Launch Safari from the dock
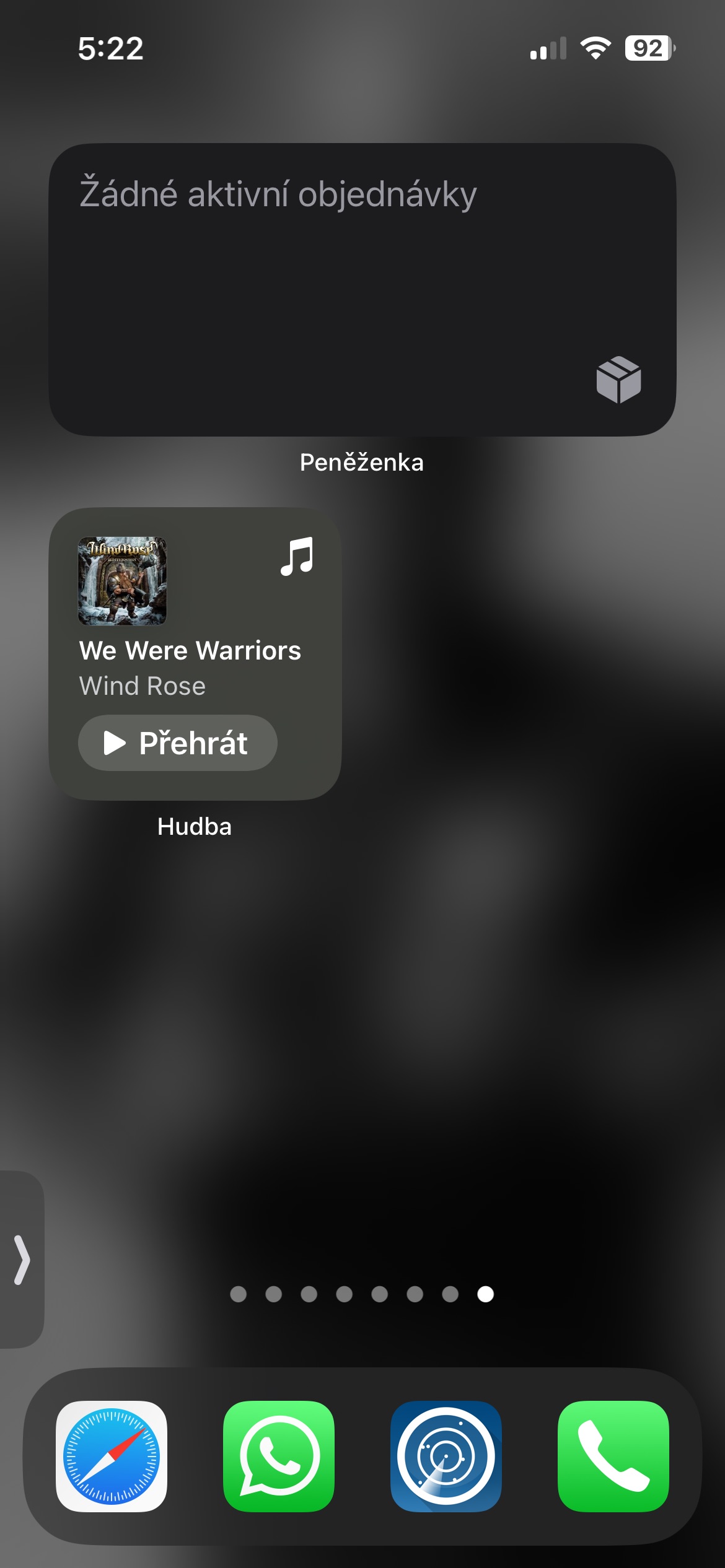 (x=112, y=1457)
